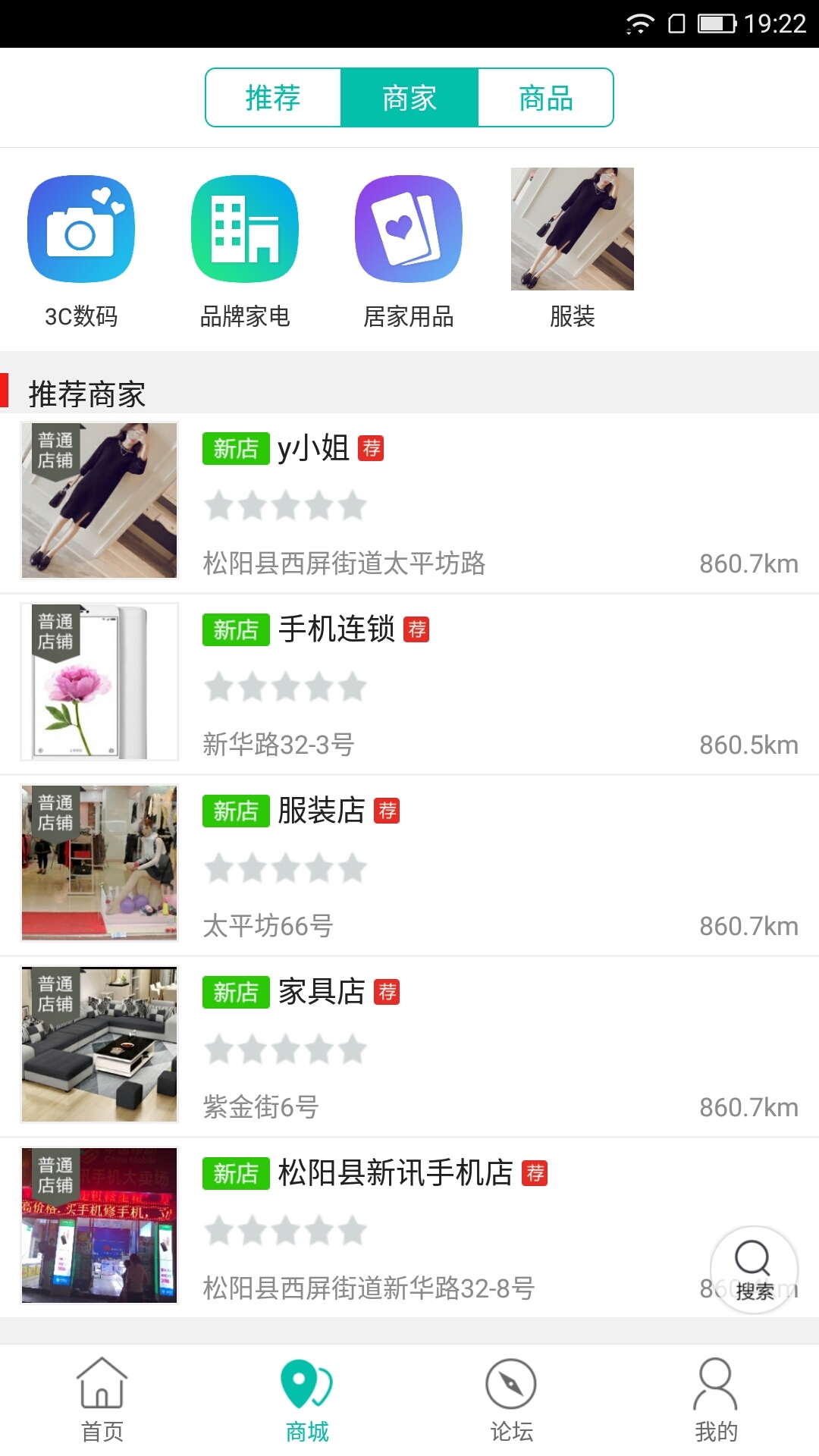Select the 商家 segment
819x1456 pixels.
tap(409, 98)
